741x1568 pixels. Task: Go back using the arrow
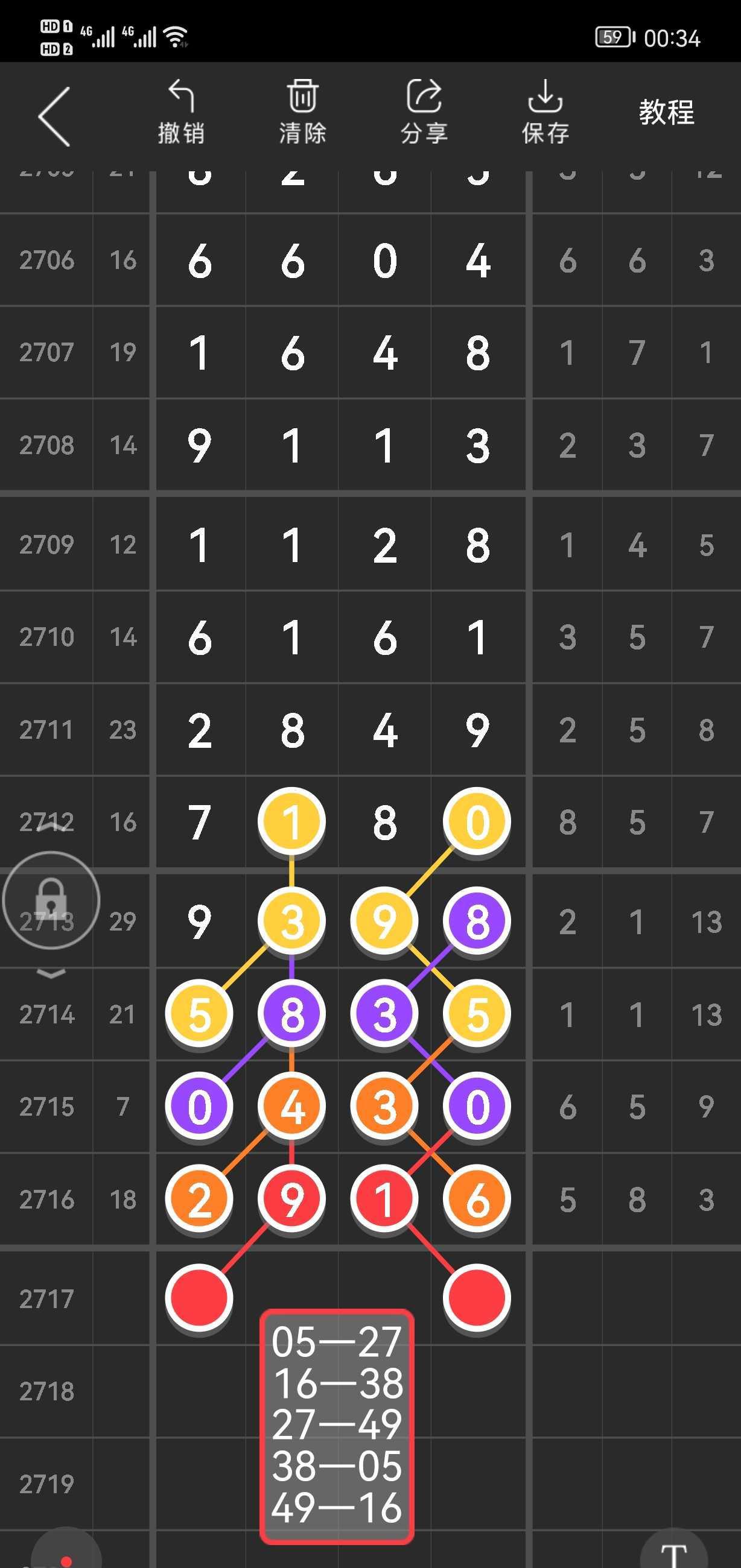click(x=54, y=116)
